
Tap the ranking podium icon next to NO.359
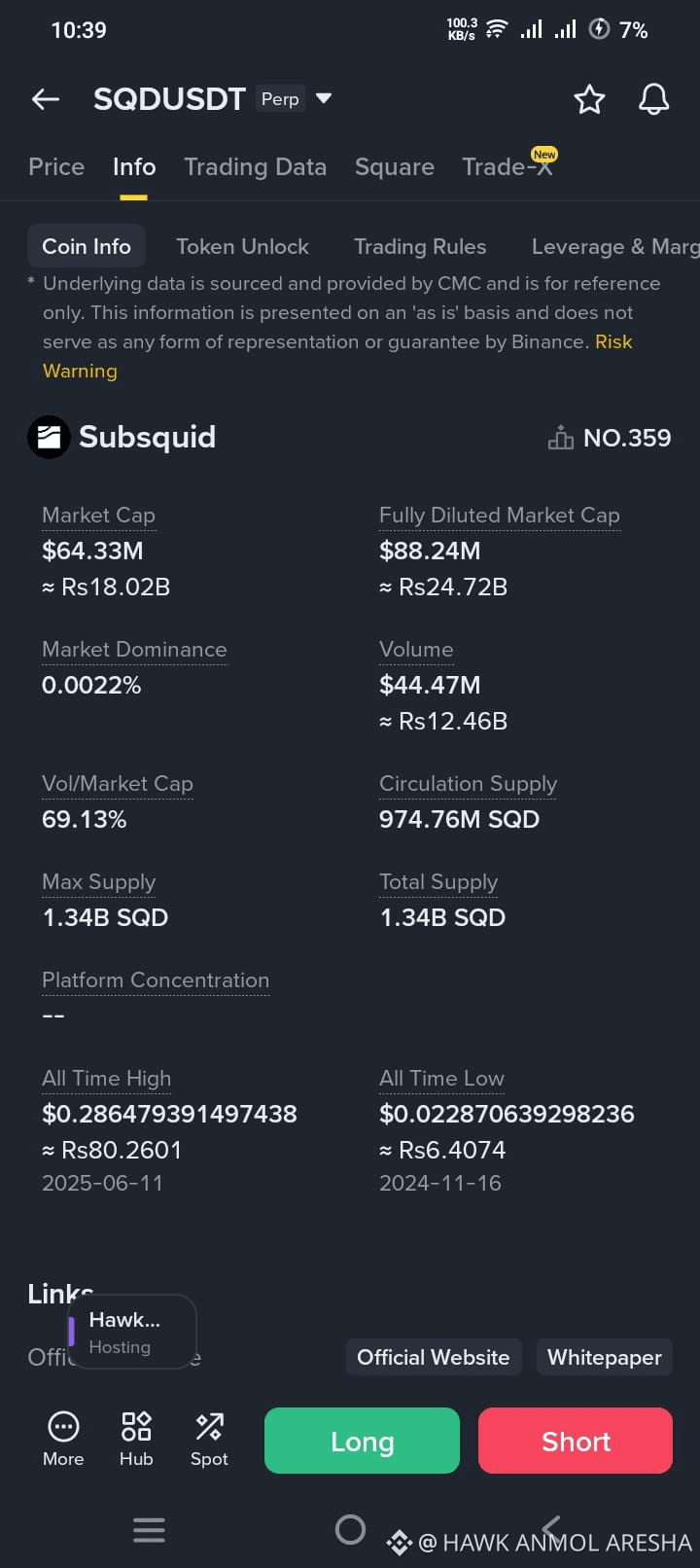[560, 438]
